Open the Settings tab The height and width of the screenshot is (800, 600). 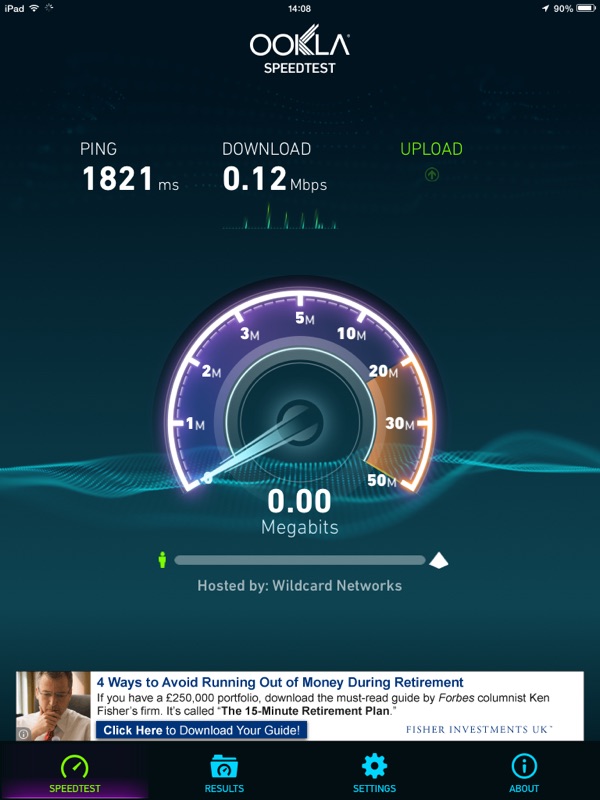374,772
